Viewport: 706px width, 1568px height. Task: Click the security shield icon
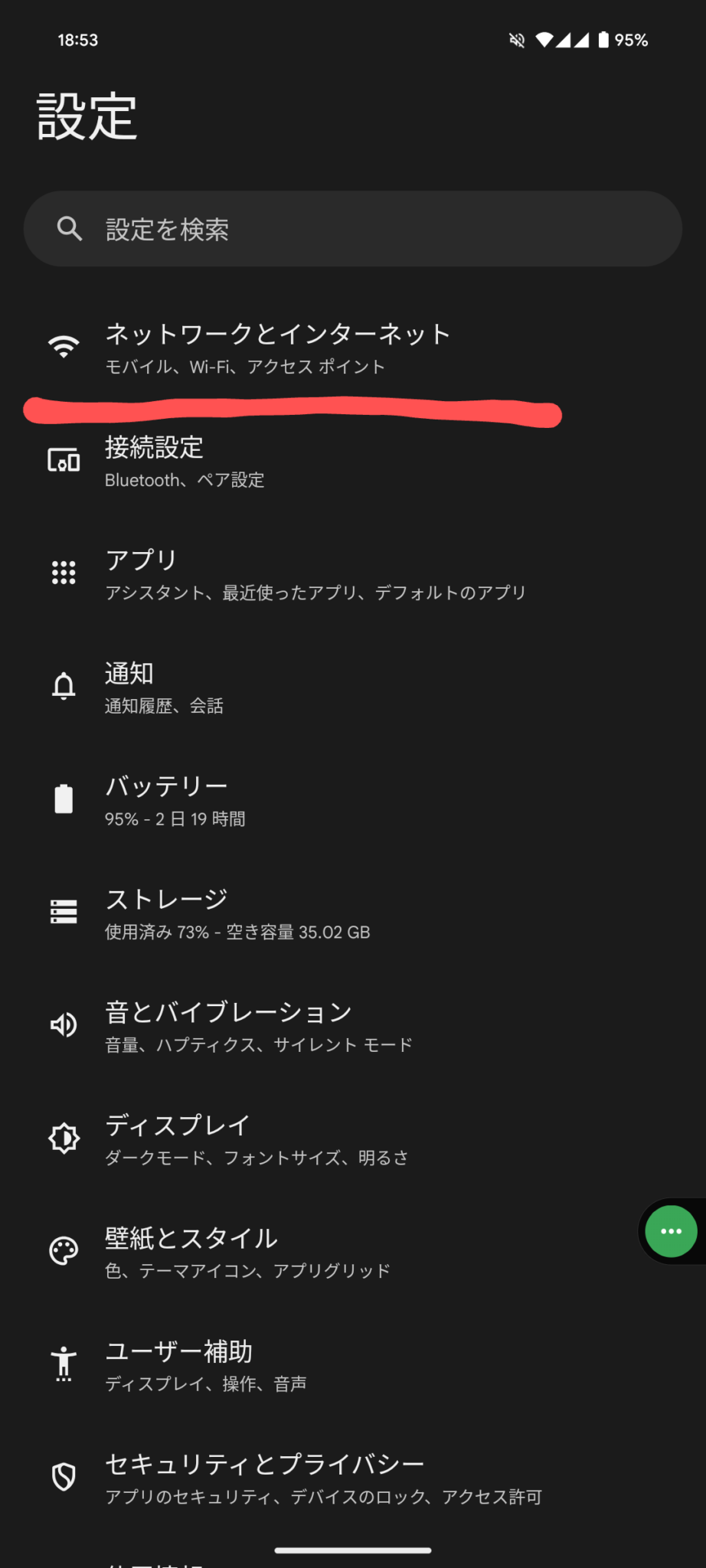(x=64, y=1476)
